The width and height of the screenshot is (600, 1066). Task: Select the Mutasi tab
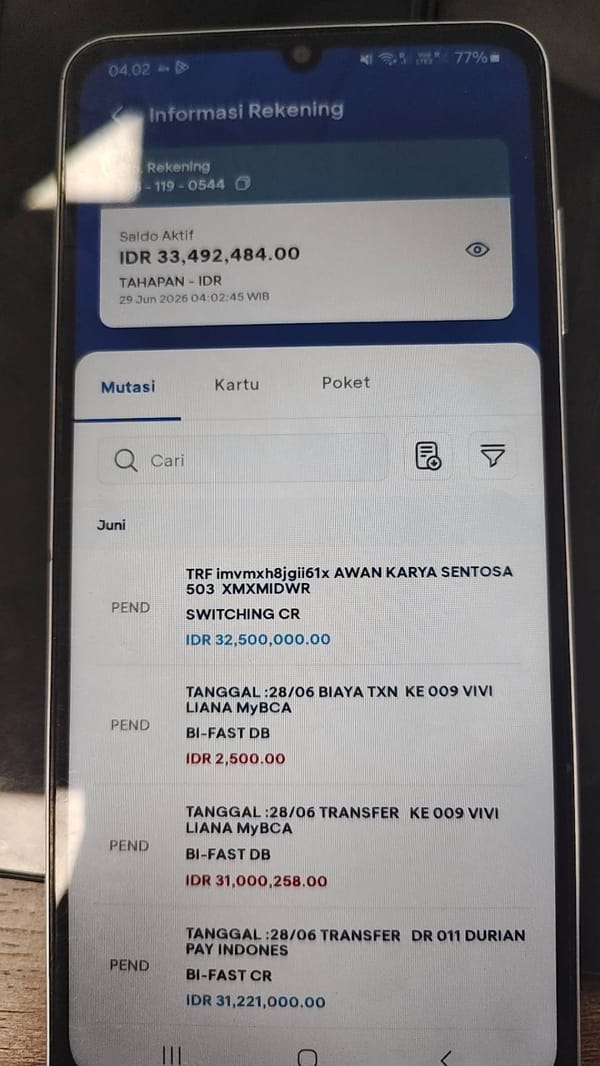(128, 387)
